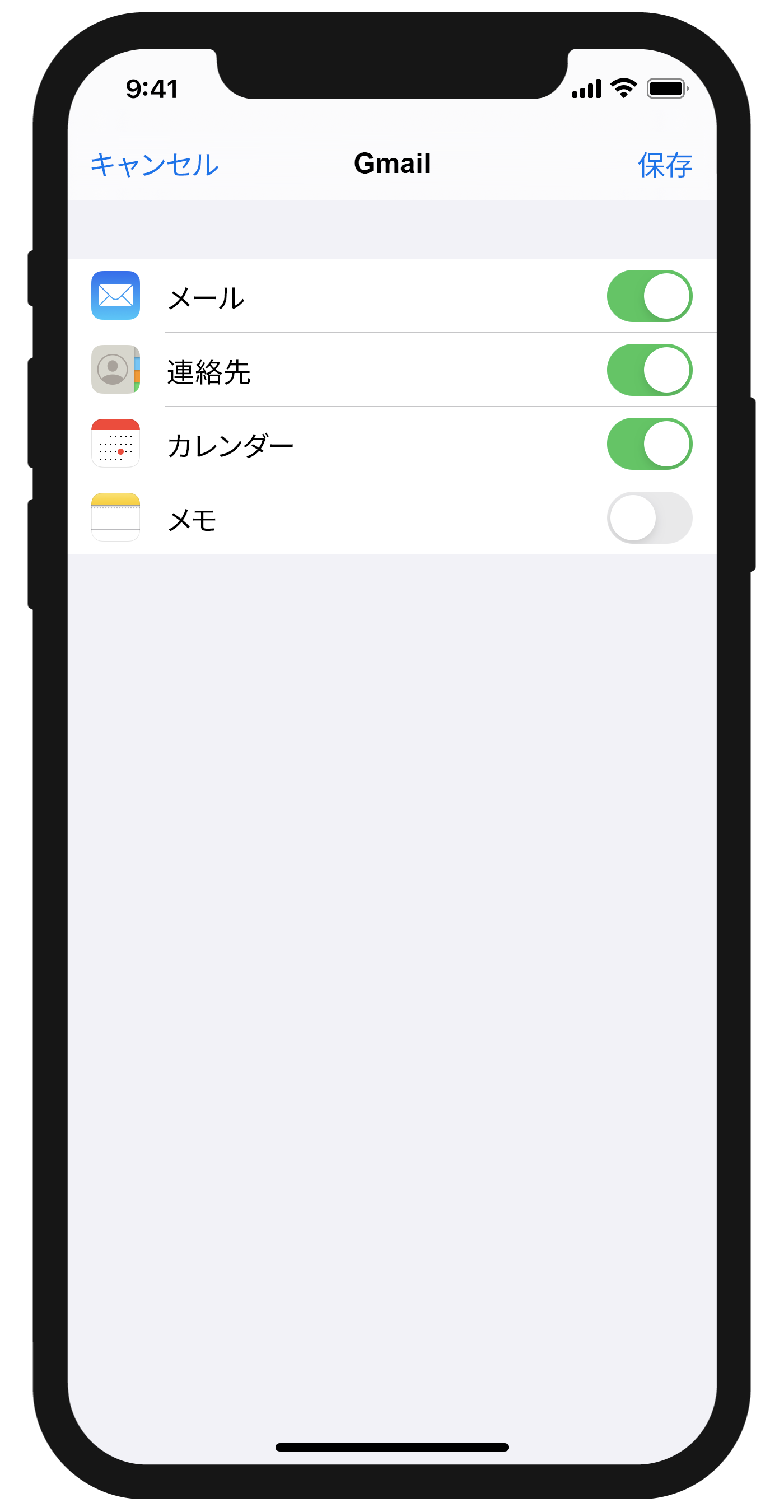Click the Mail app icon
Screen dimensions: 784x1512
(x=115, y=296)
